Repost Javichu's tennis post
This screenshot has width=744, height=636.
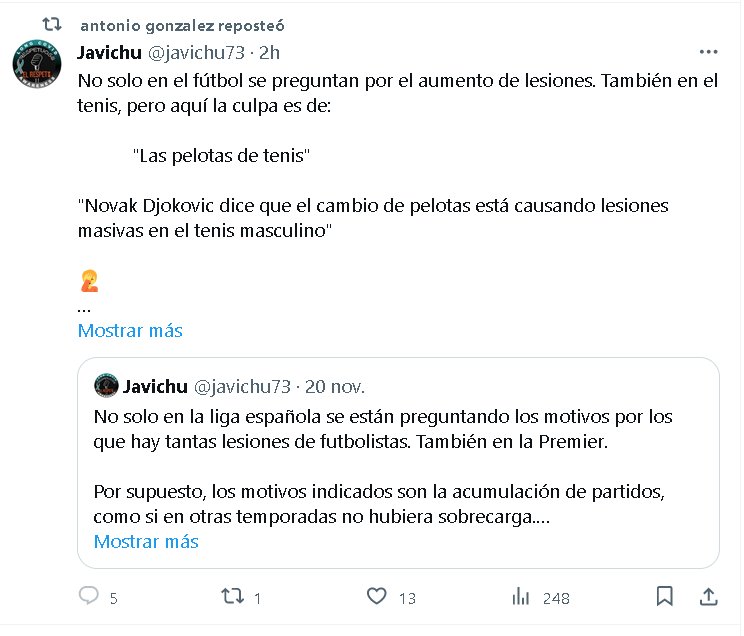232,597
